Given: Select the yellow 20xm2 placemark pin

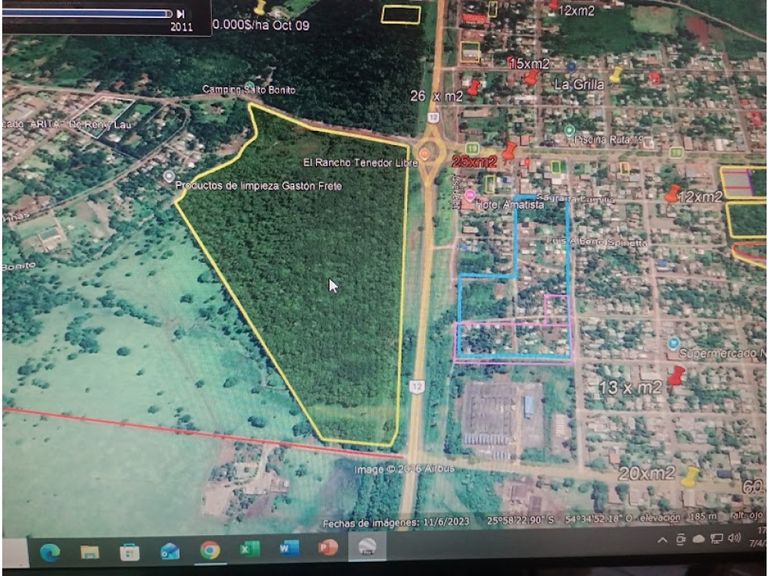Looking at the screenshot, I should 691,476.
